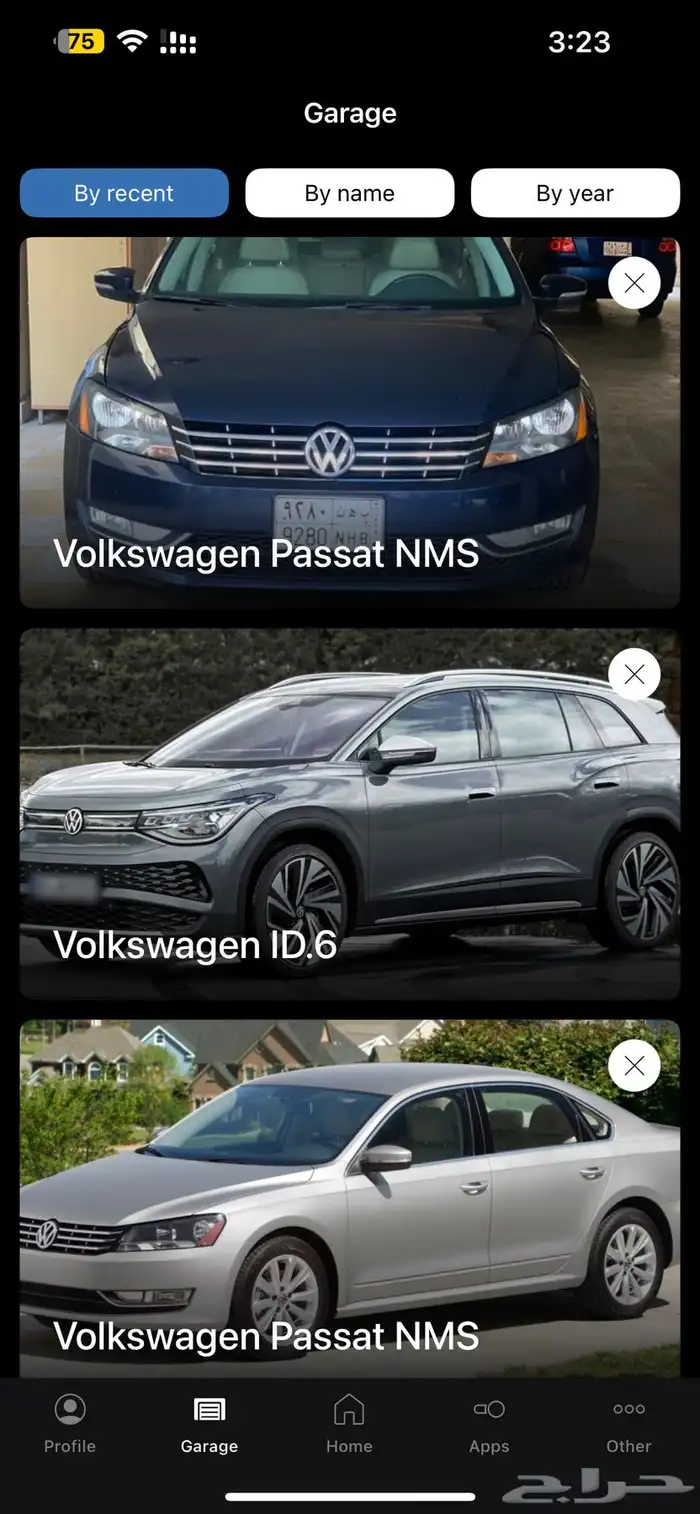Remove the silver Volkswagen Passat NMS card
This screenshot has height=1514, width=700.
pos(634,1066)
